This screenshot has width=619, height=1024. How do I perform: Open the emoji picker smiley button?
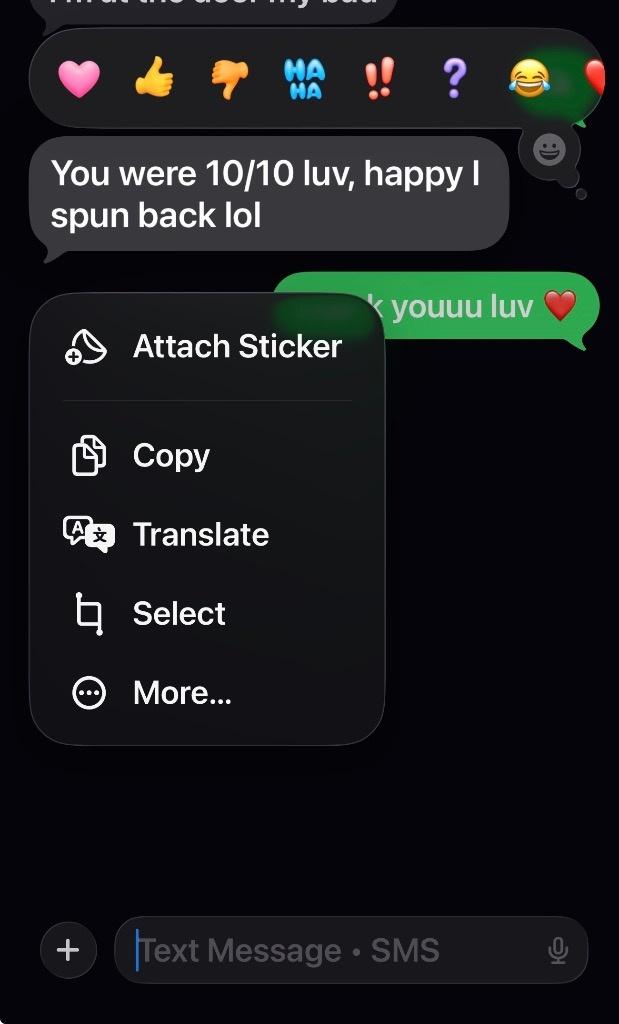[x=548, y=150]
